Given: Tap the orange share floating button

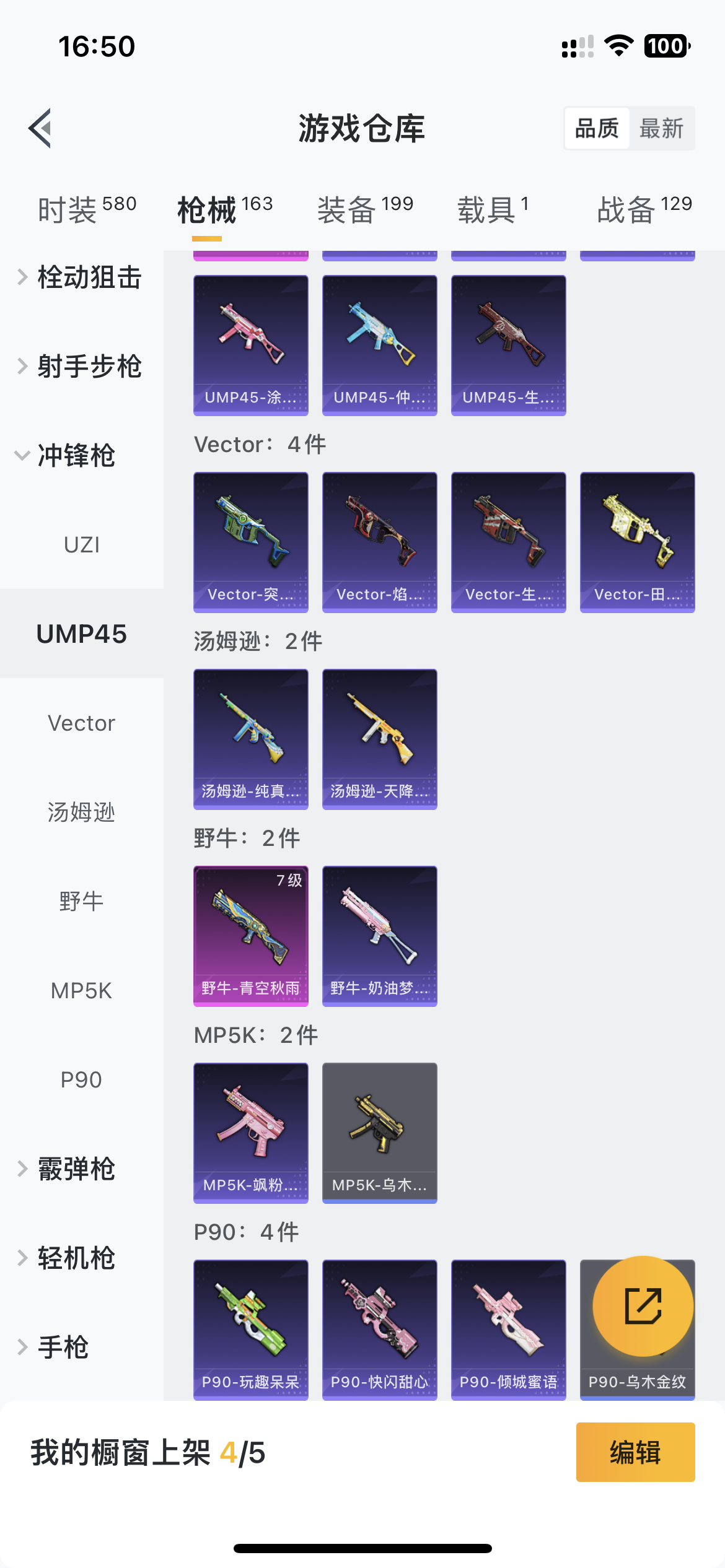Looking at the screenshot, I should pos(643,1305).
